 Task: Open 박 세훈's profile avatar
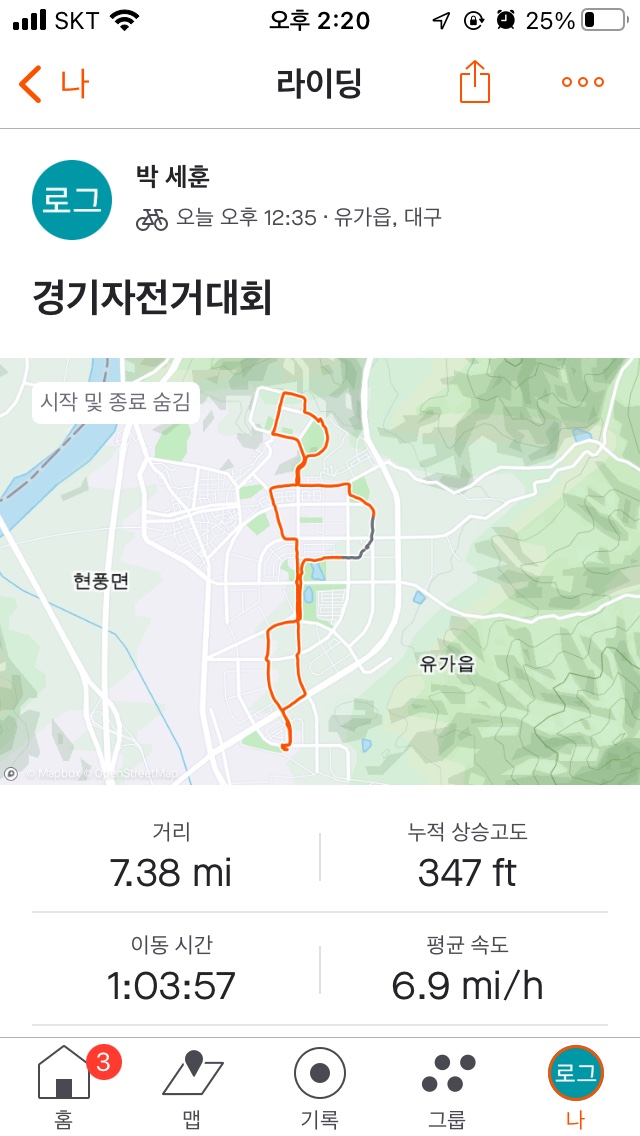coord(72,200)
